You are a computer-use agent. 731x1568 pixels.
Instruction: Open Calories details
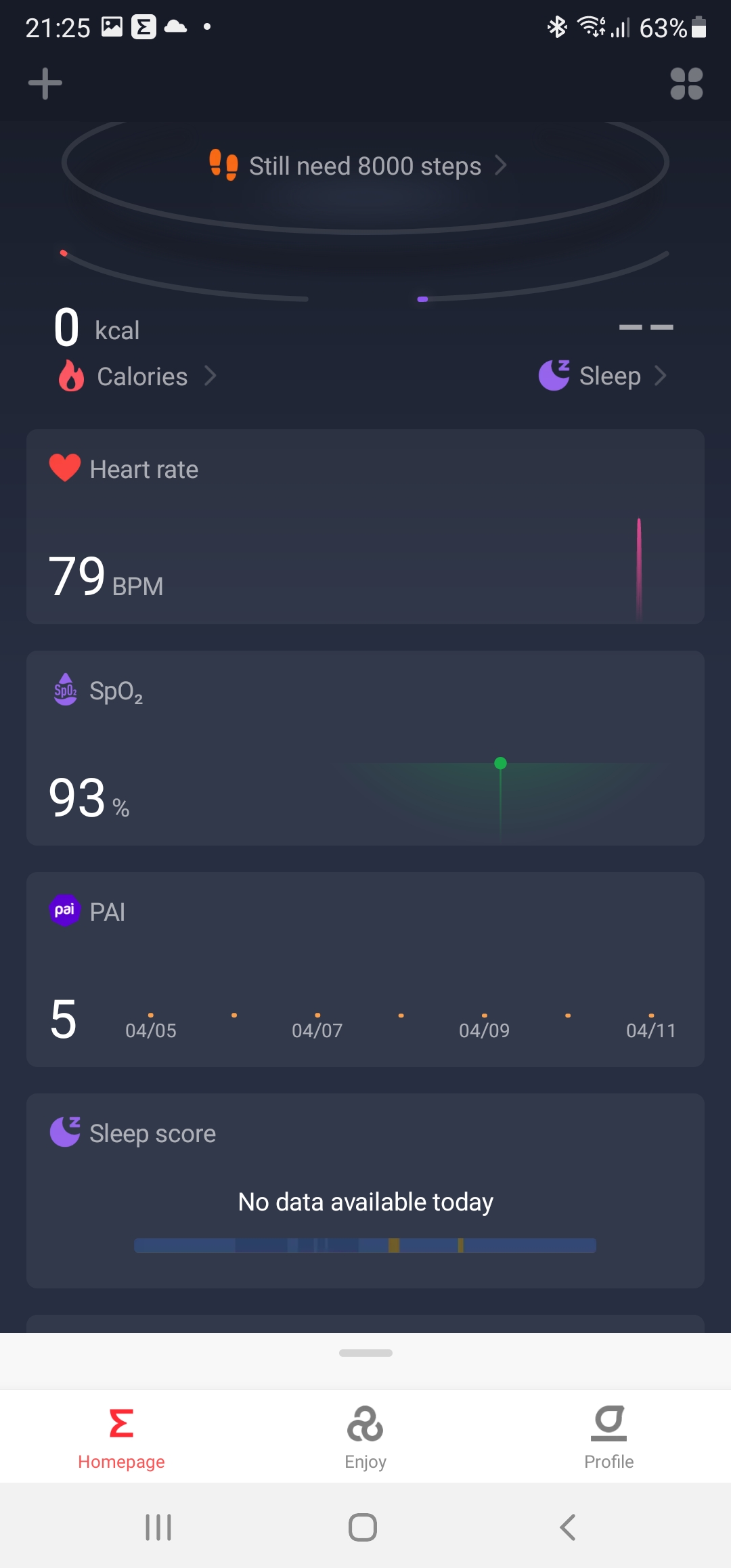click(x=142, y=376)
